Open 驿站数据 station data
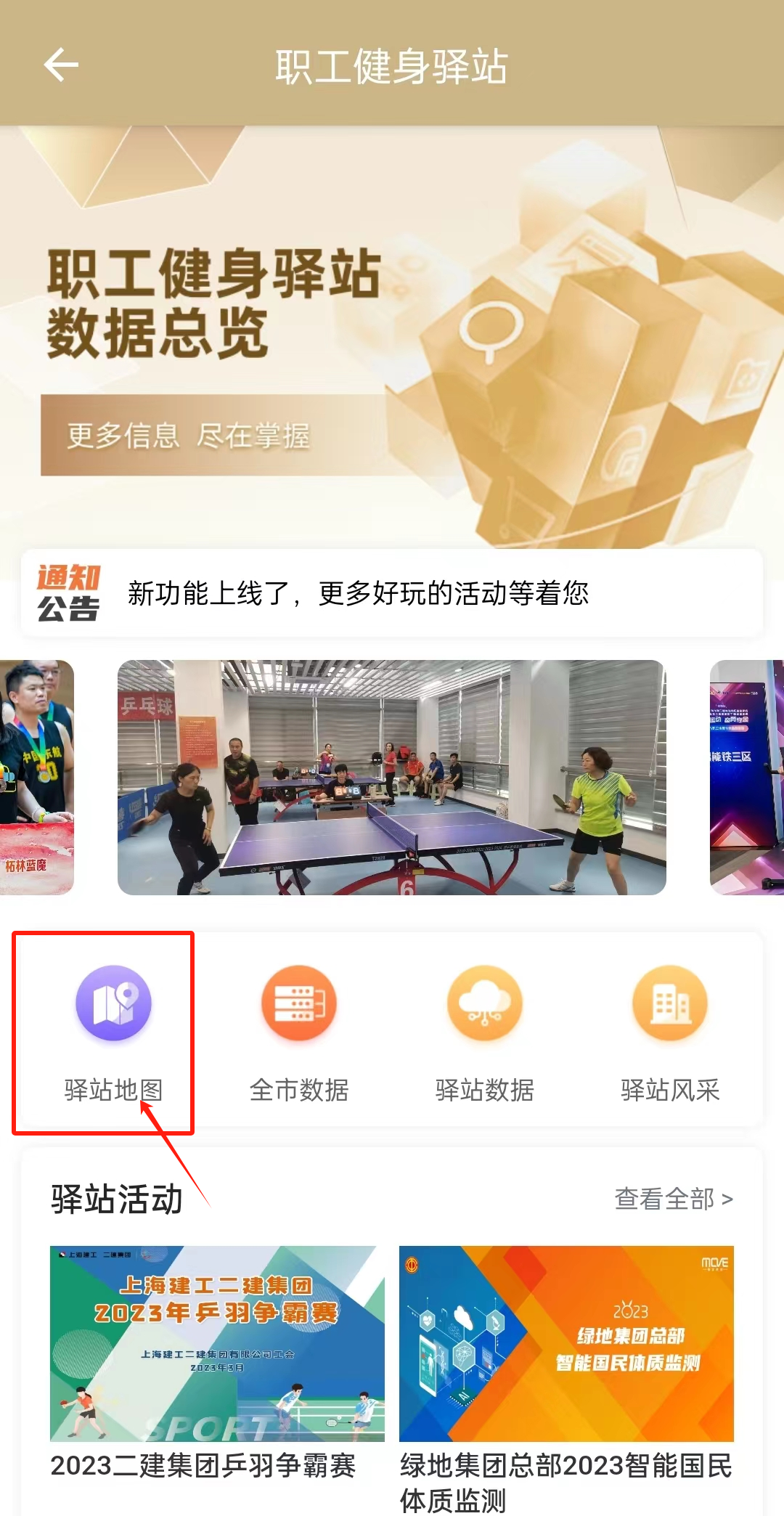Screen dimensions: 784x1516 coord(485,1031)
